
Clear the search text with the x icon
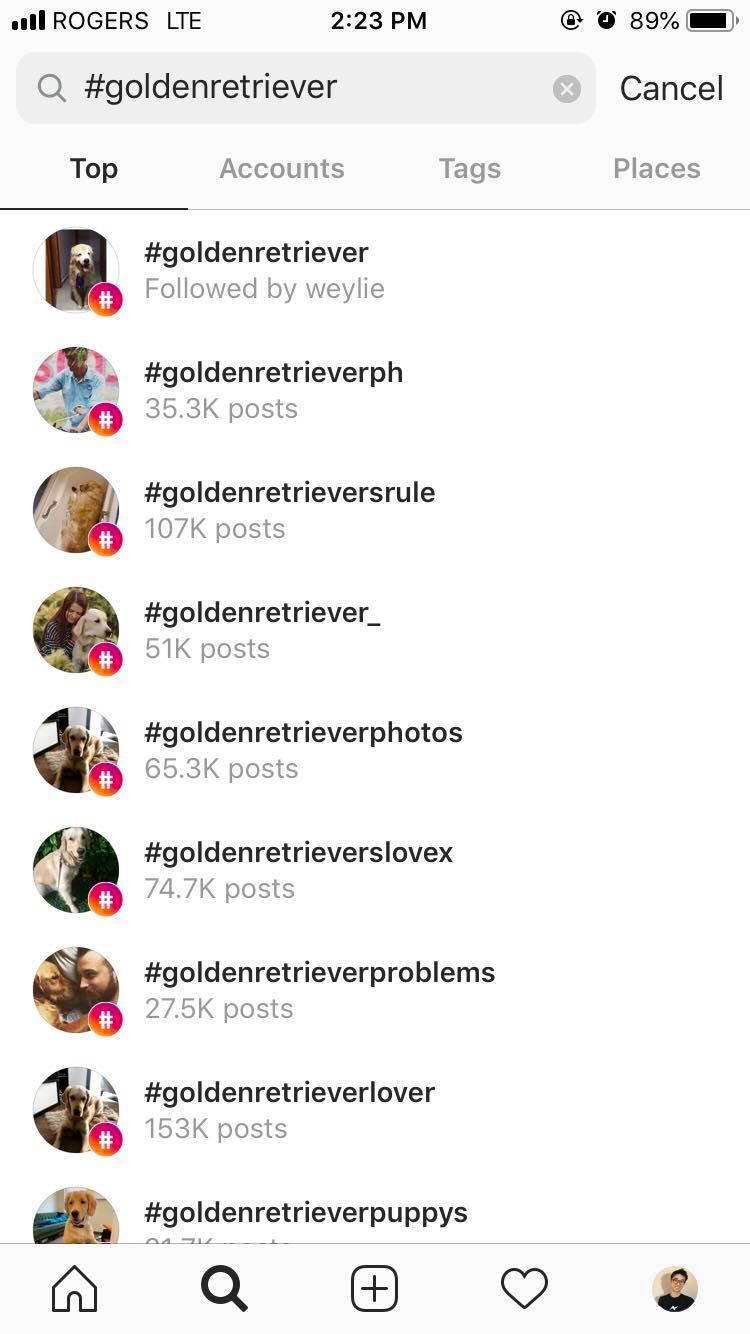point(567,89)
